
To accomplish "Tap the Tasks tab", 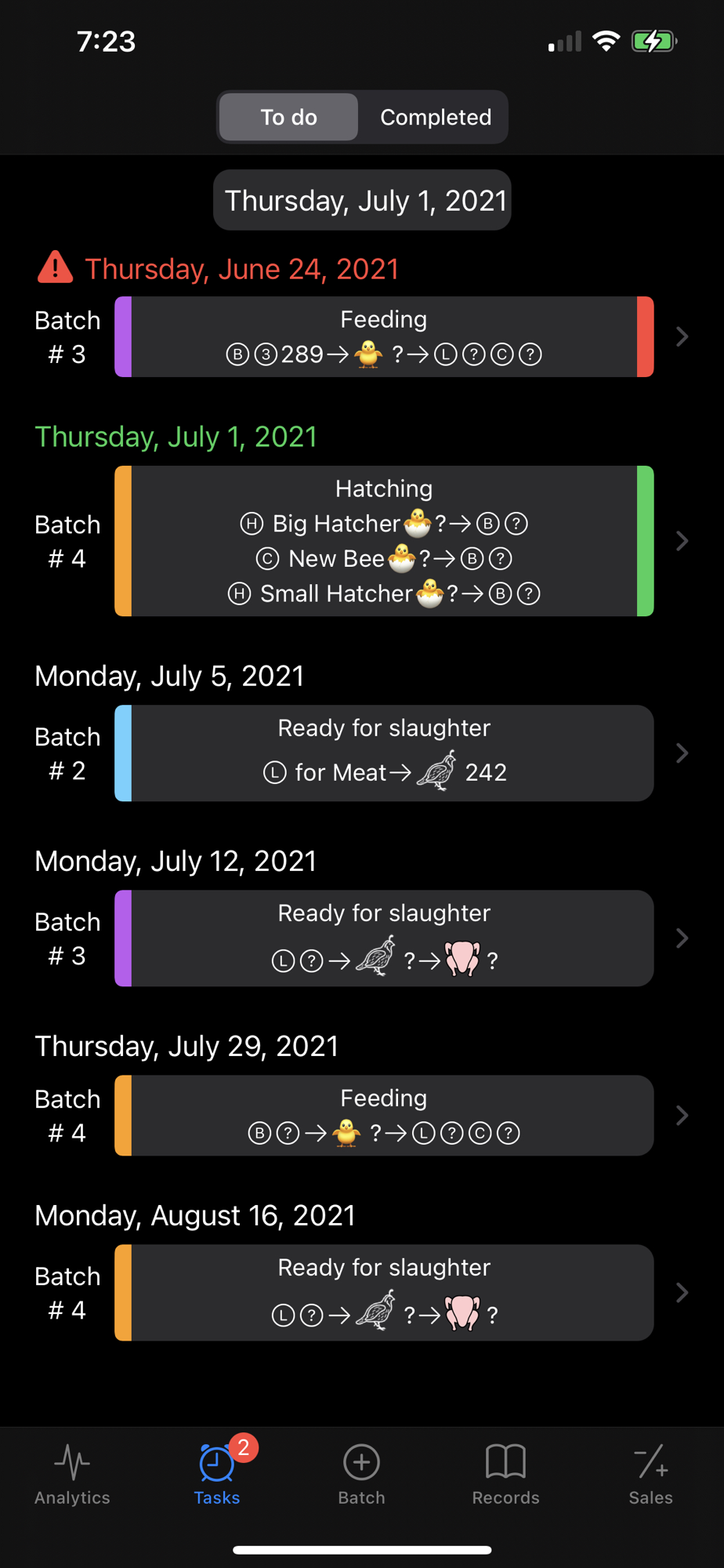I will coord(217,1475).
